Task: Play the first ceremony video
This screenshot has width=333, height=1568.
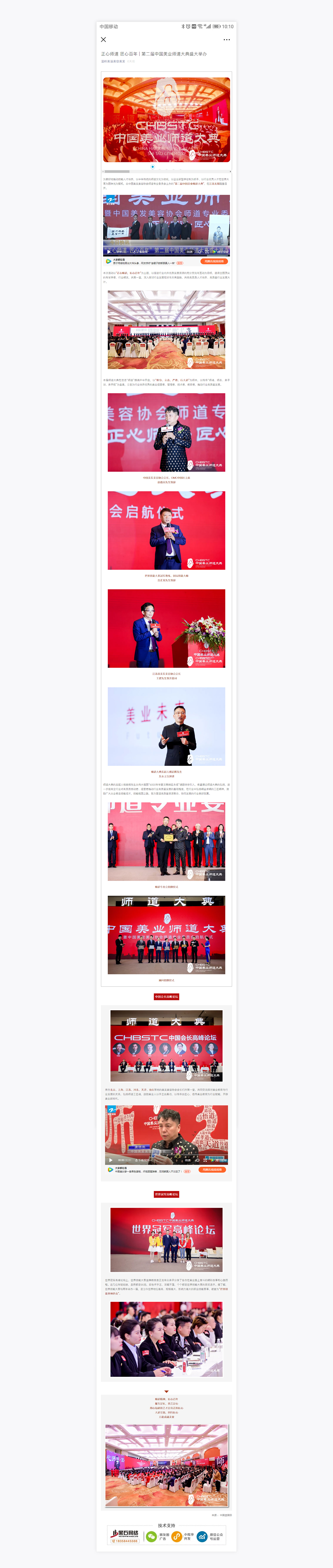Action: pyautogui.click(x=109, y=252)
